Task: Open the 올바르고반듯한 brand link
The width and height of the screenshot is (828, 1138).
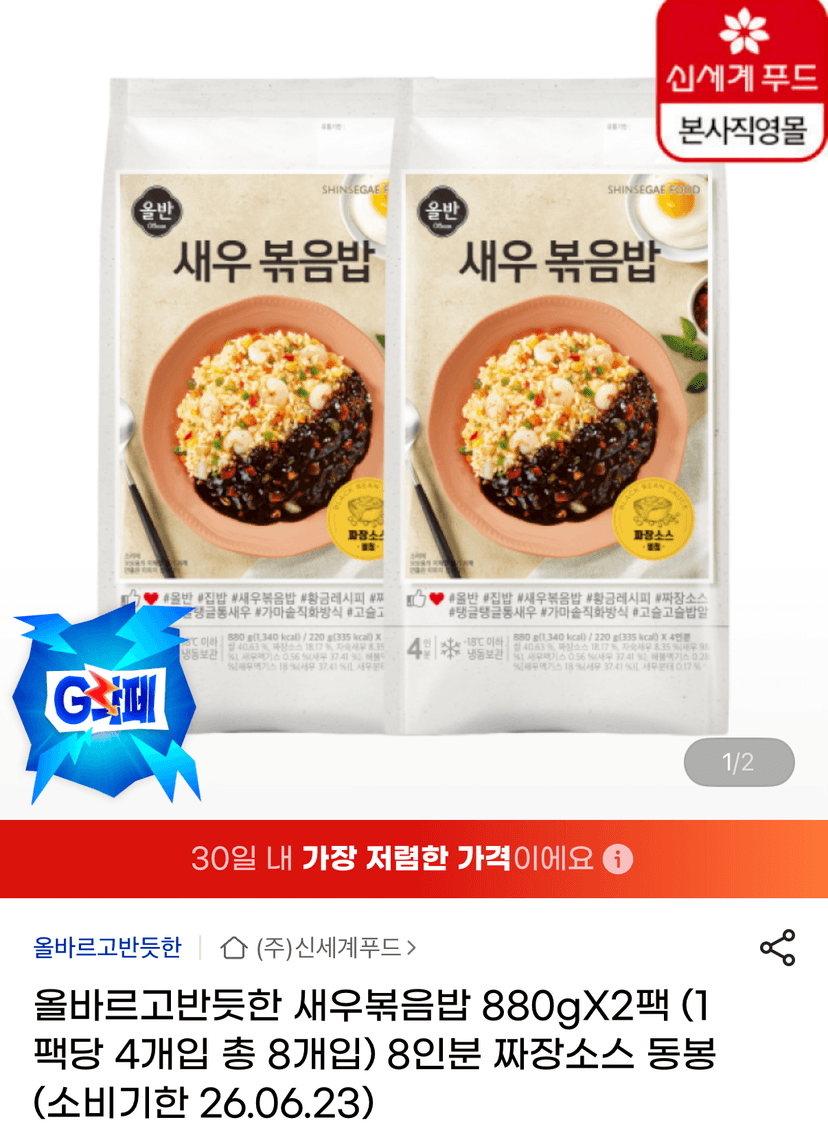Action: [107, 947]
